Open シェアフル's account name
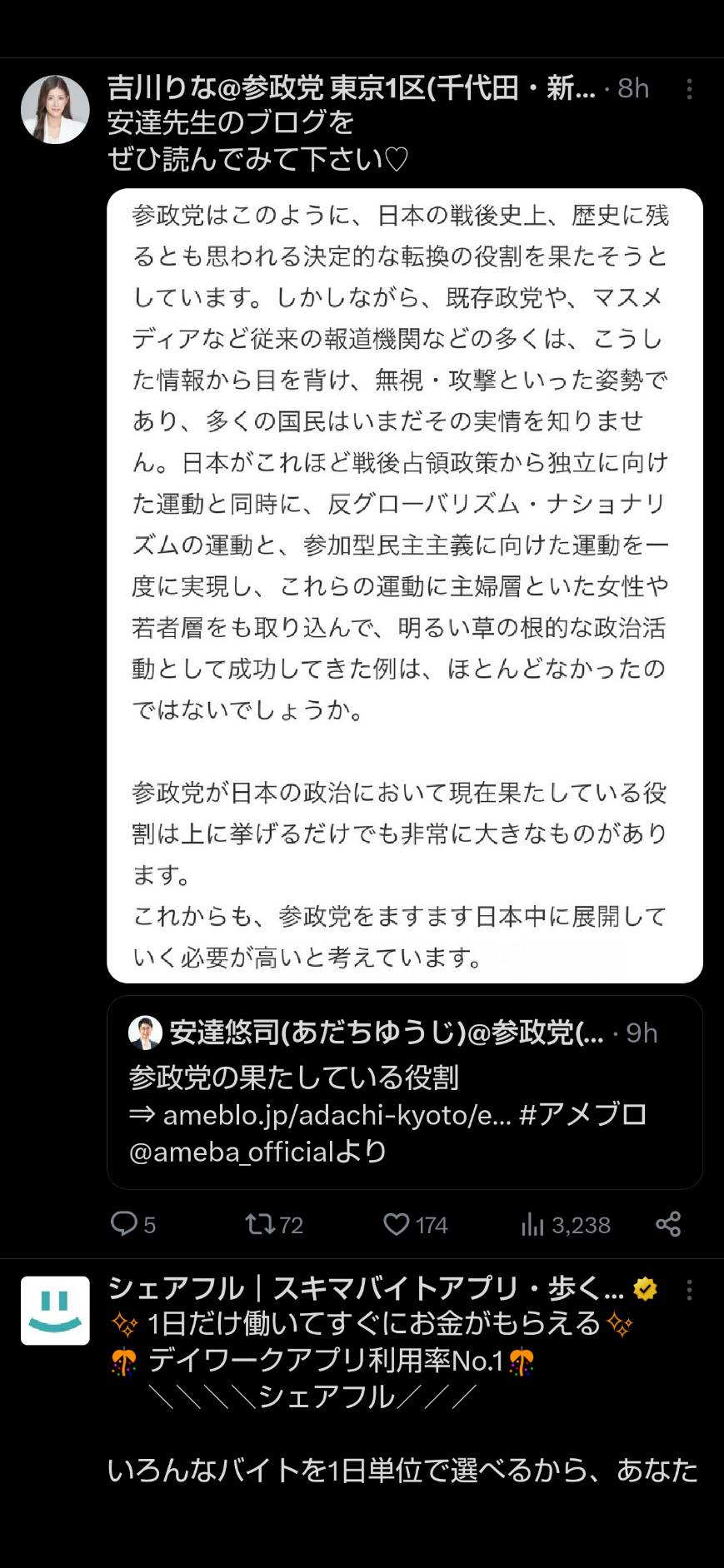The image size is (724, 1568). [366, 1288]
